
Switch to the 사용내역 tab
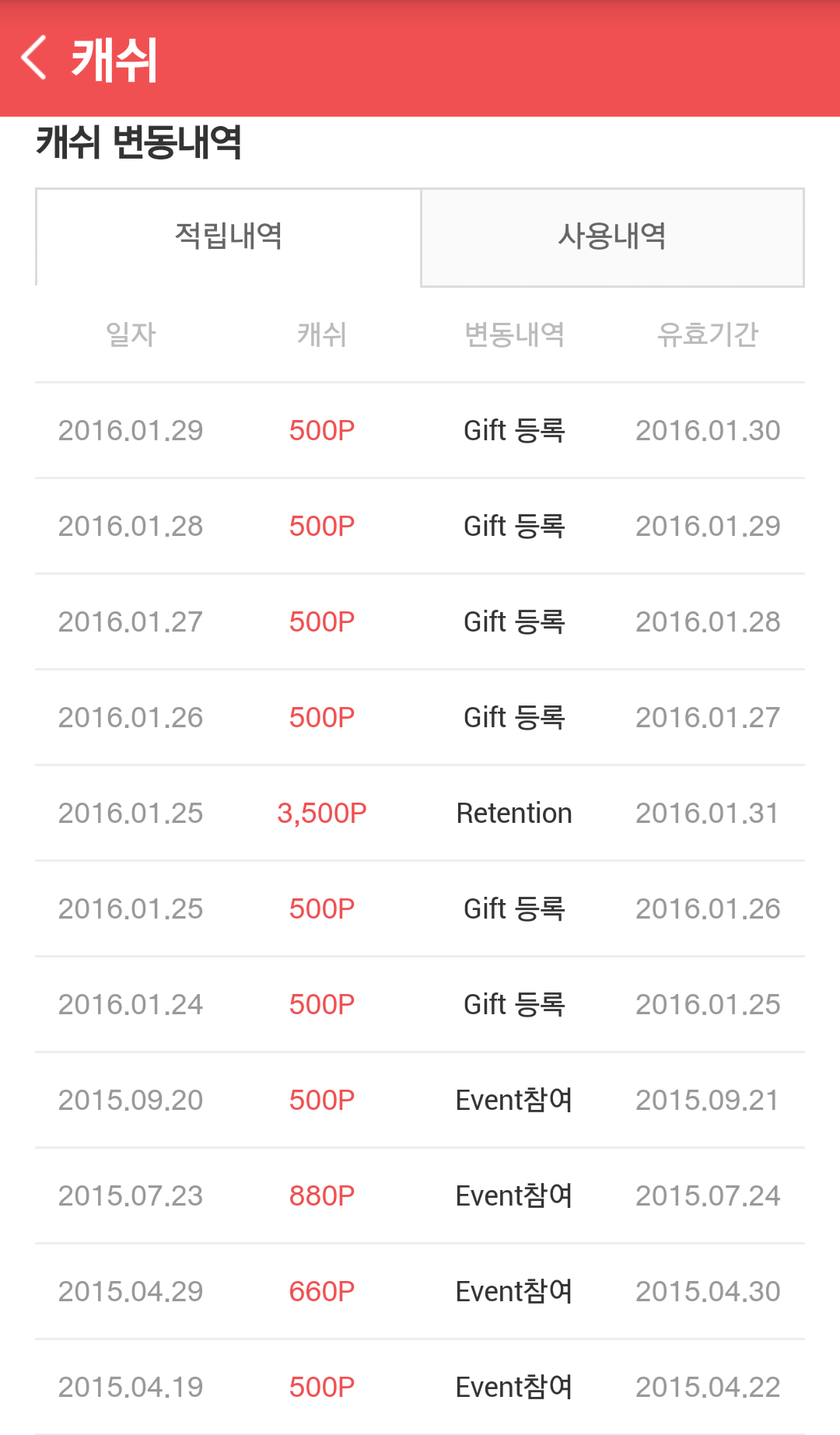[x=612, y=236]
